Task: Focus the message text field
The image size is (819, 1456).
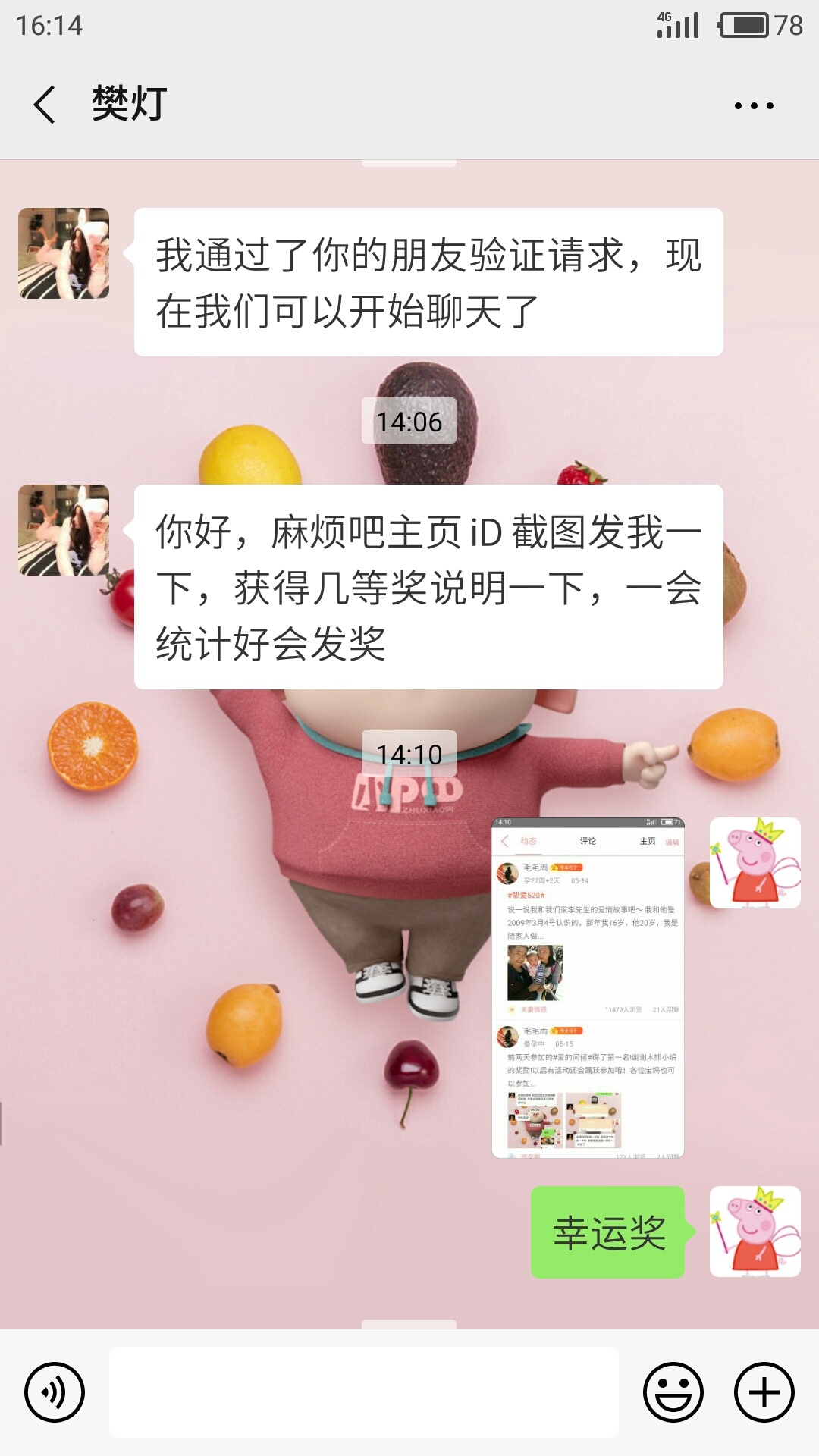Action: tap(364, 1392)
